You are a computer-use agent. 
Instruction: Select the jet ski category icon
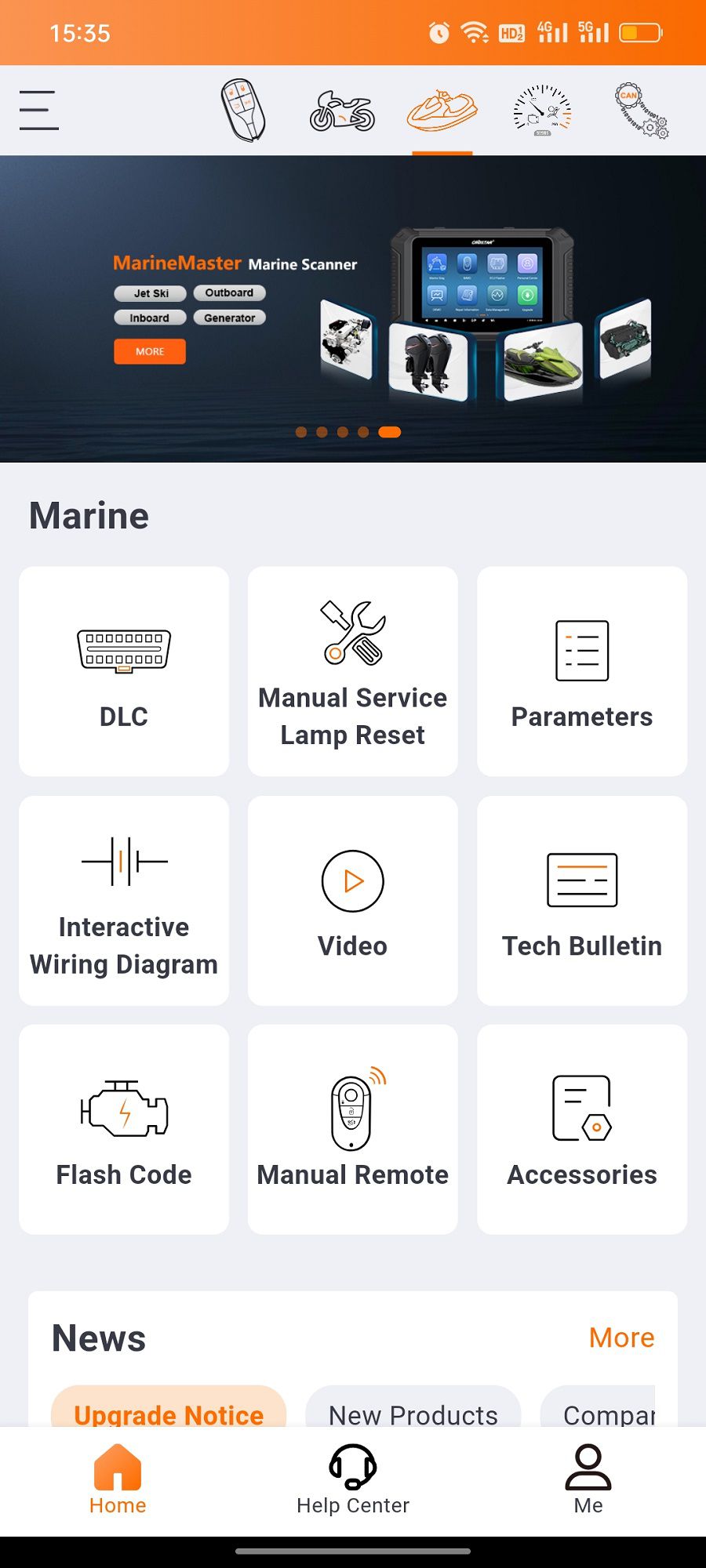tap(442, 110)
